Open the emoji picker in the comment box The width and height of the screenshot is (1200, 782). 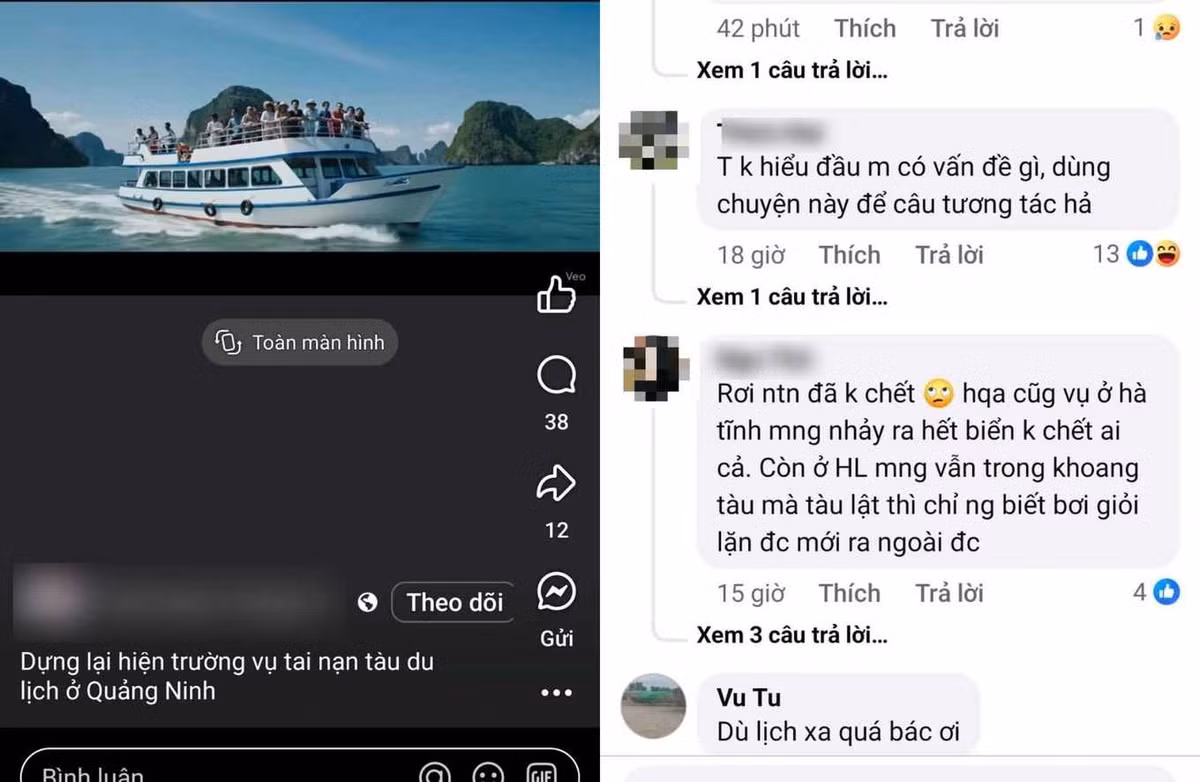(x=488, y=773)
